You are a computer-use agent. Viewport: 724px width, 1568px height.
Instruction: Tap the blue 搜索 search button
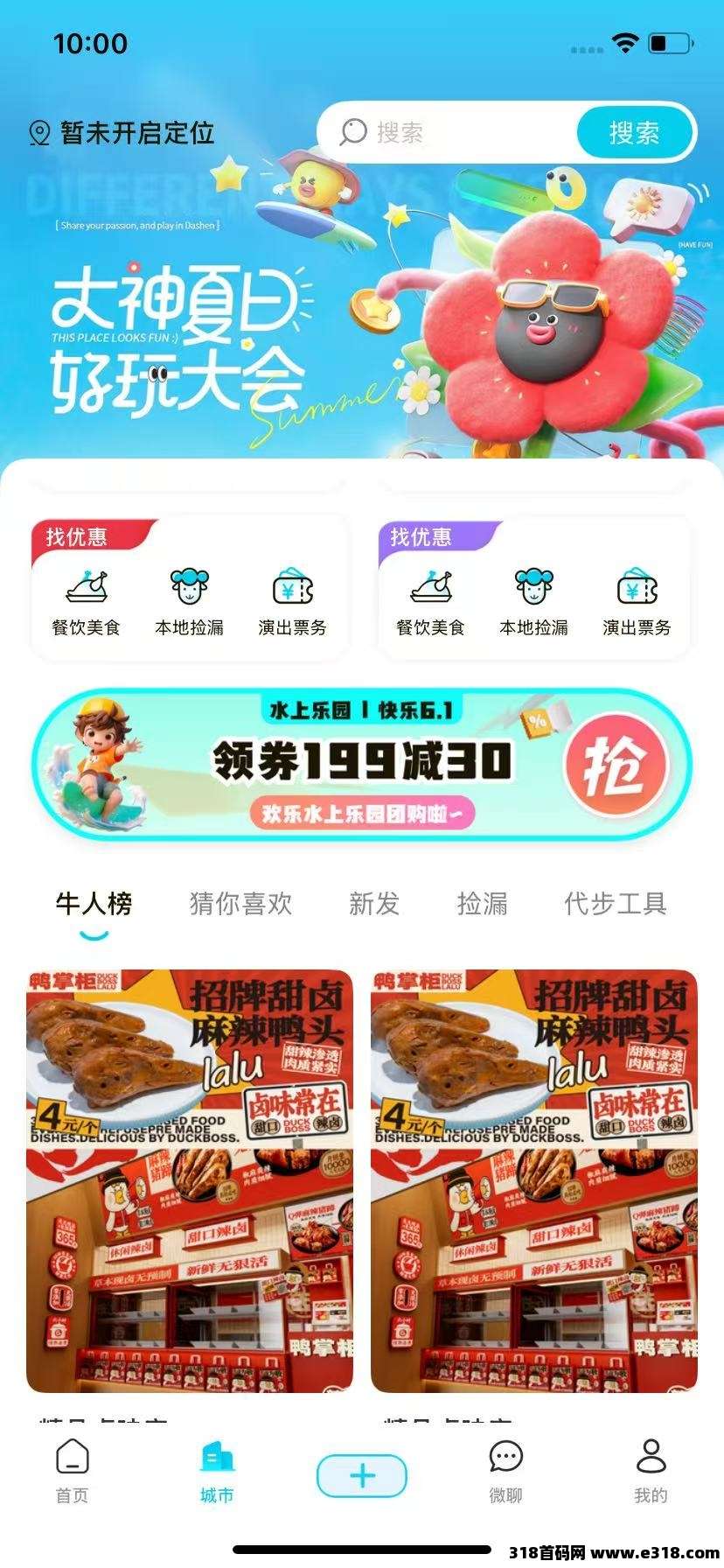pos(635,133)
